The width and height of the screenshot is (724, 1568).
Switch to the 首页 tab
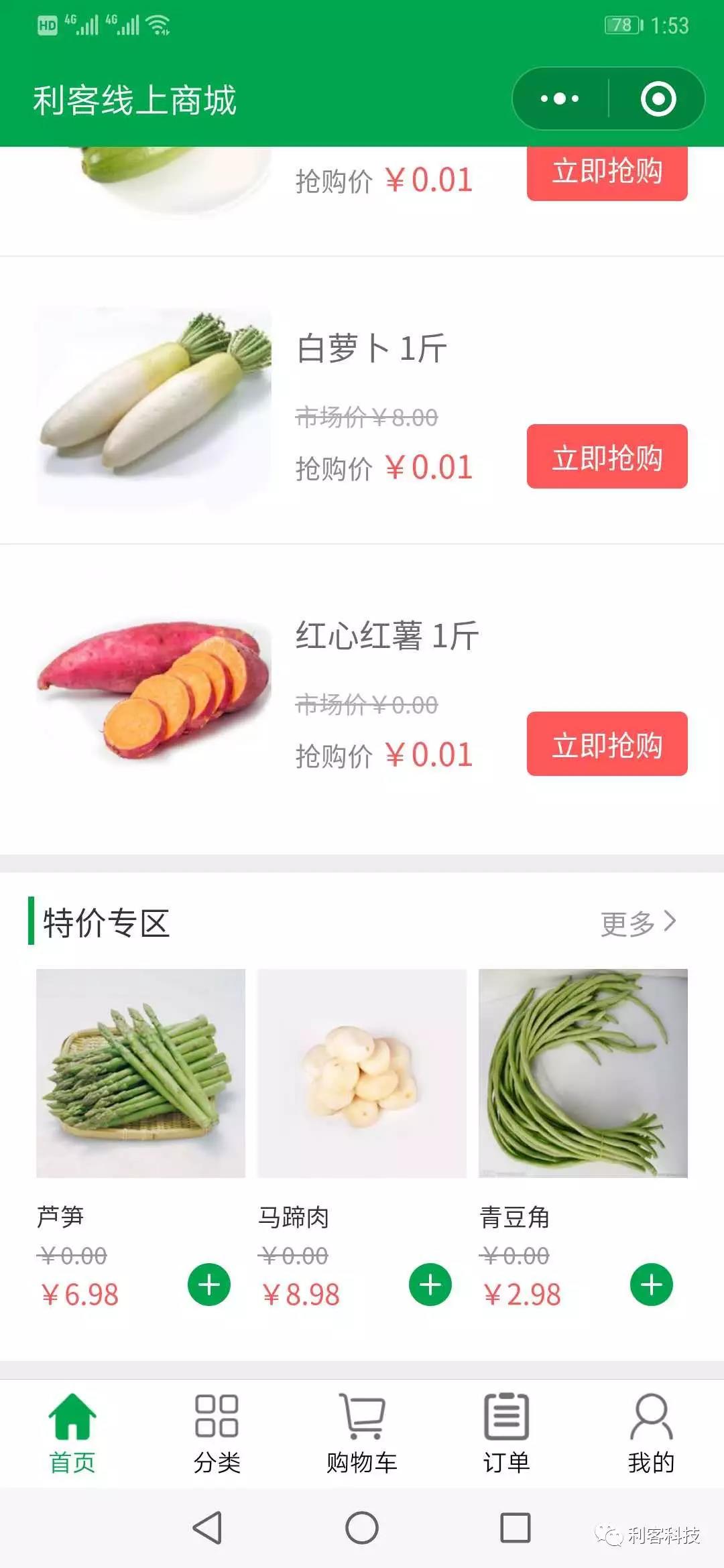coord(72,1434)
